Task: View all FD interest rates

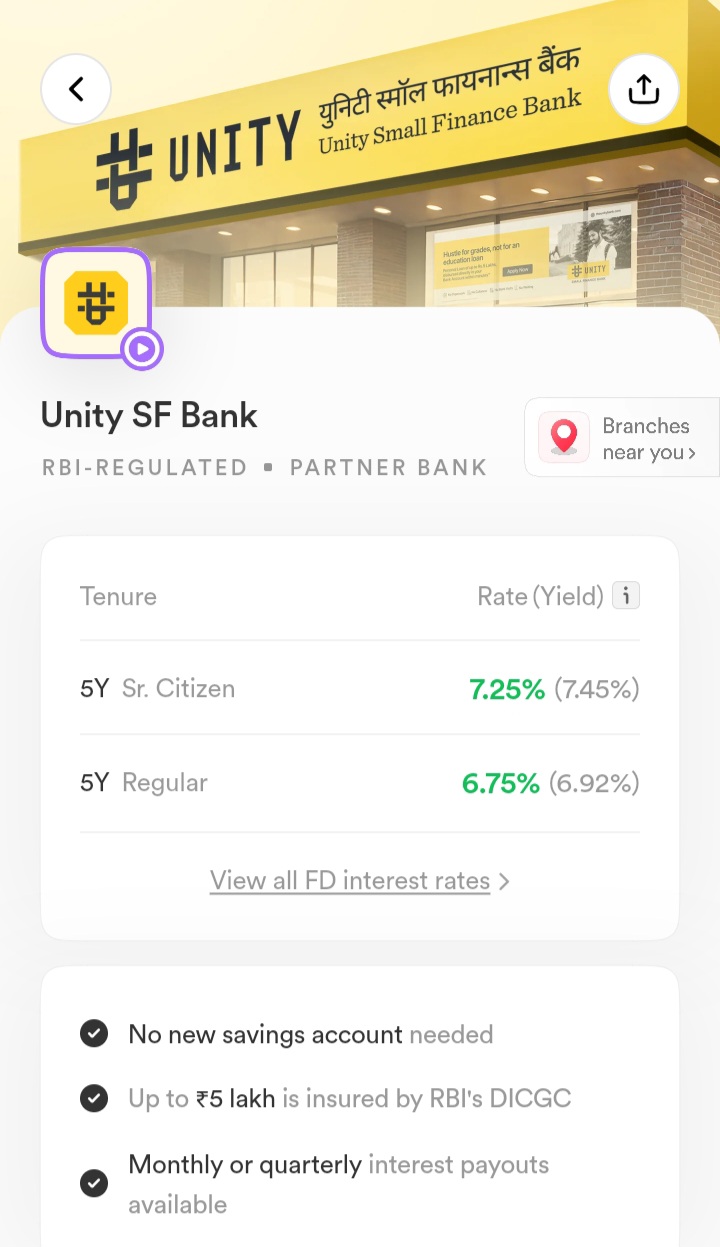Action: pyautogui.click(x=359, y=881)
